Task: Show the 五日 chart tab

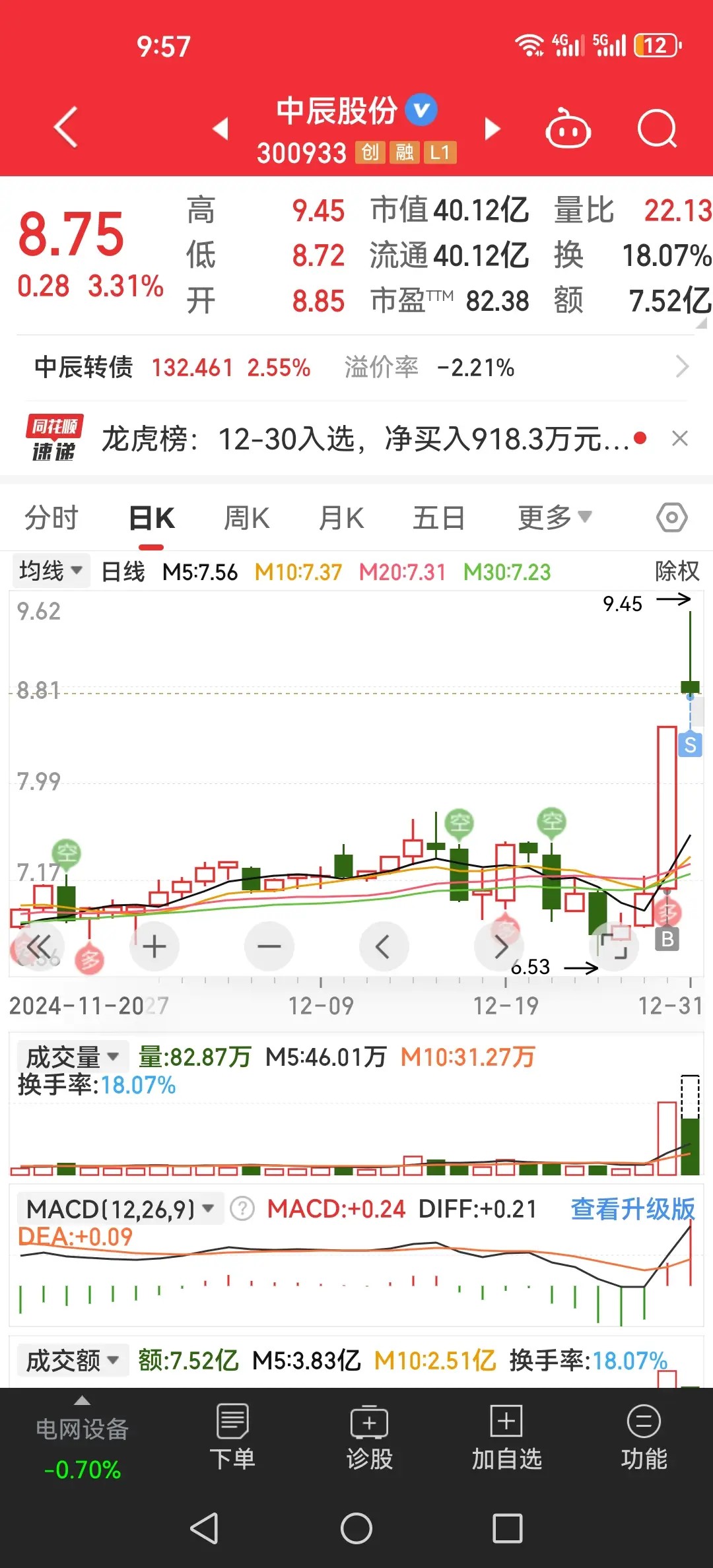Action: [438, 518]
